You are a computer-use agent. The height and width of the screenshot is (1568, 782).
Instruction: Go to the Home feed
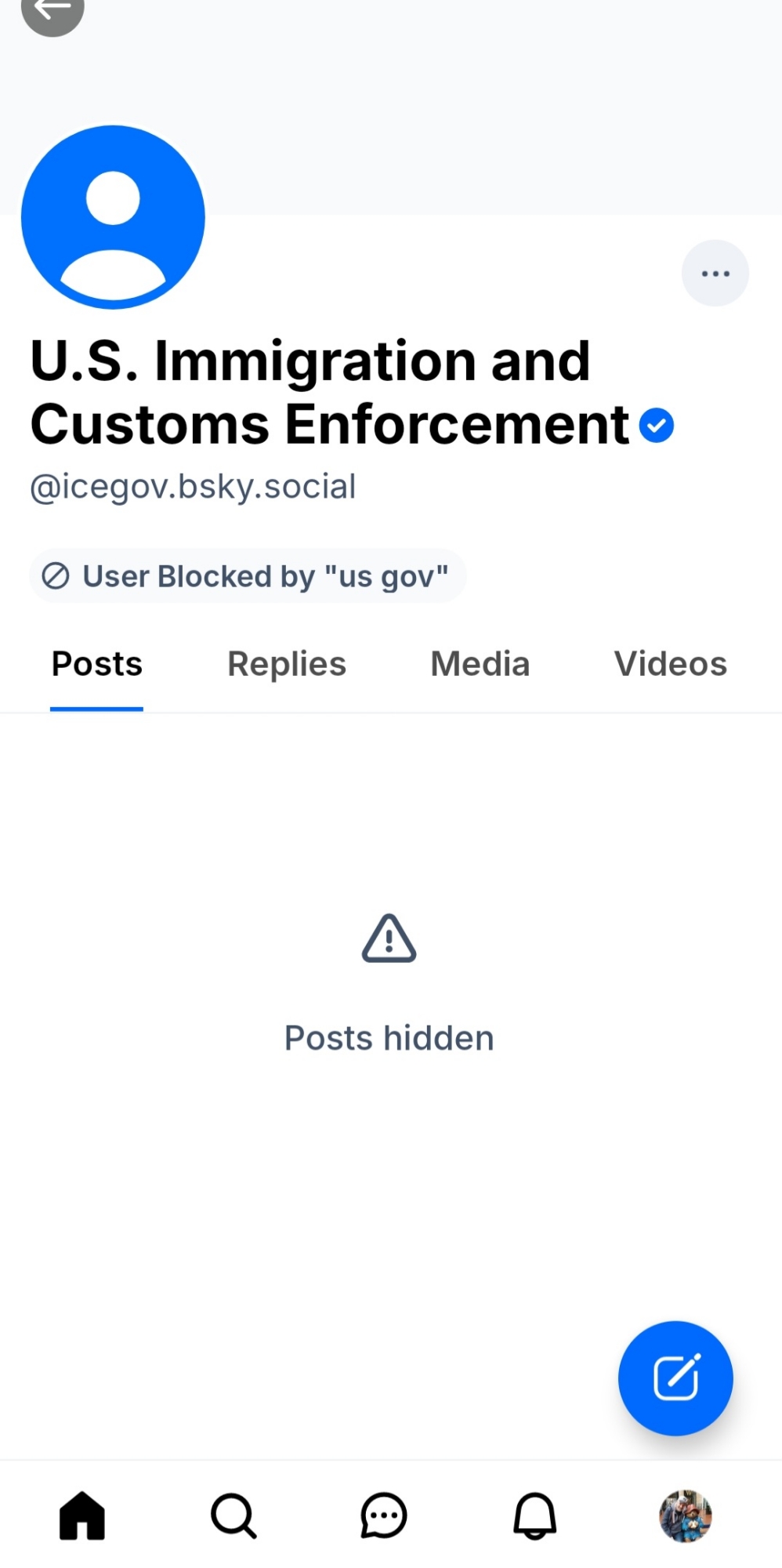click(x=82, y=1515)
